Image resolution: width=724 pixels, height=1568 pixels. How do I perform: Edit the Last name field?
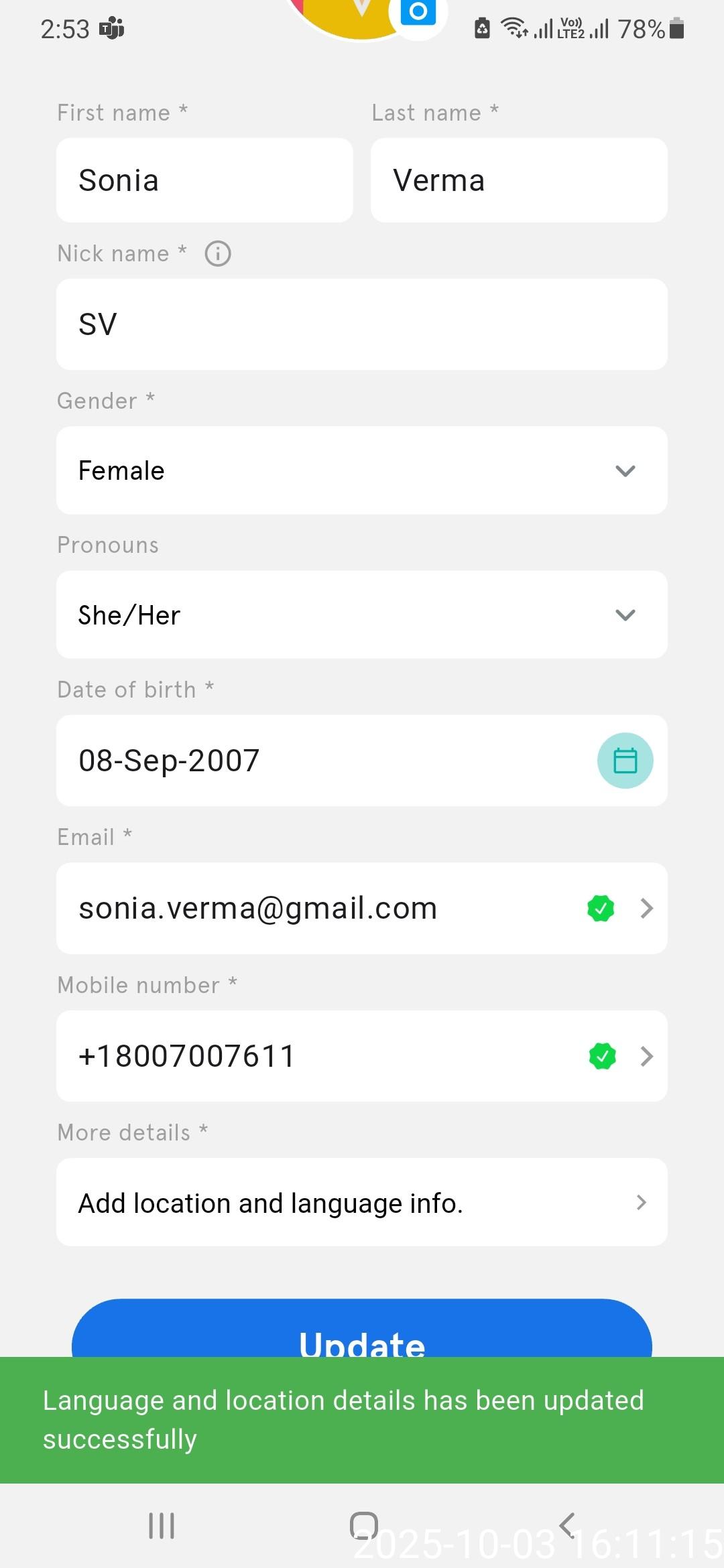[x=518, y=180]
